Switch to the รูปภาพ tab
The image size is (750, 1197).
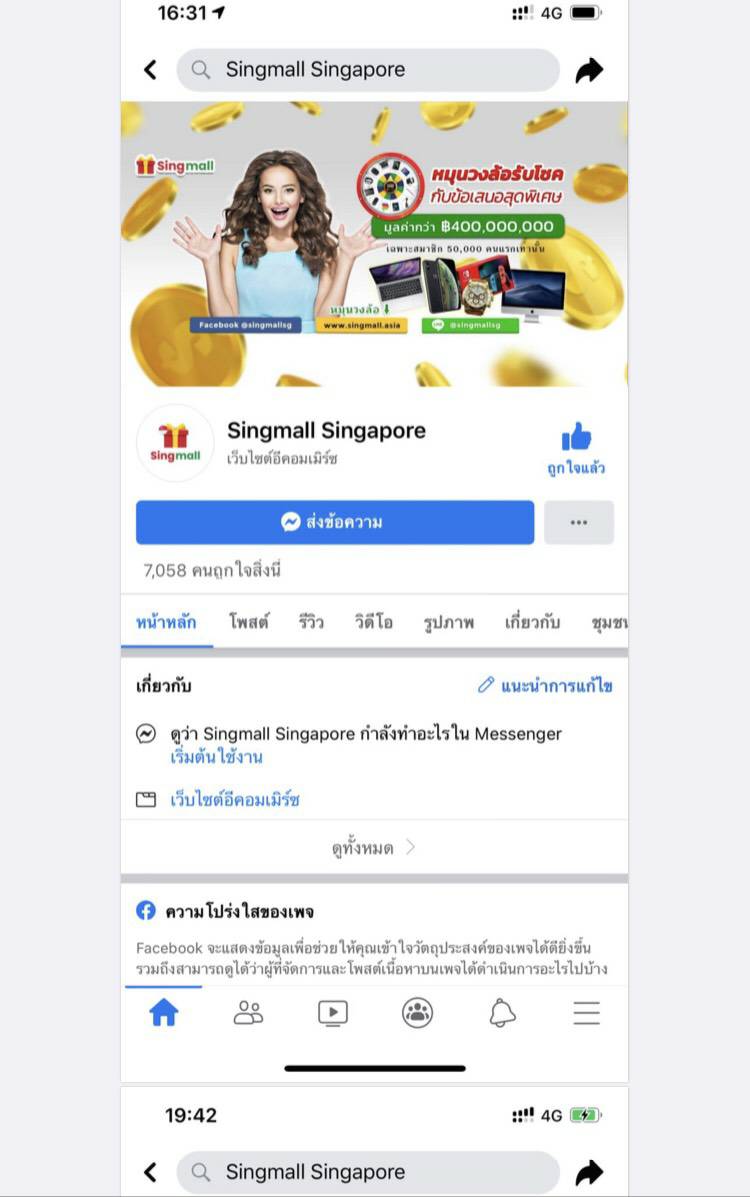point(448,622)
